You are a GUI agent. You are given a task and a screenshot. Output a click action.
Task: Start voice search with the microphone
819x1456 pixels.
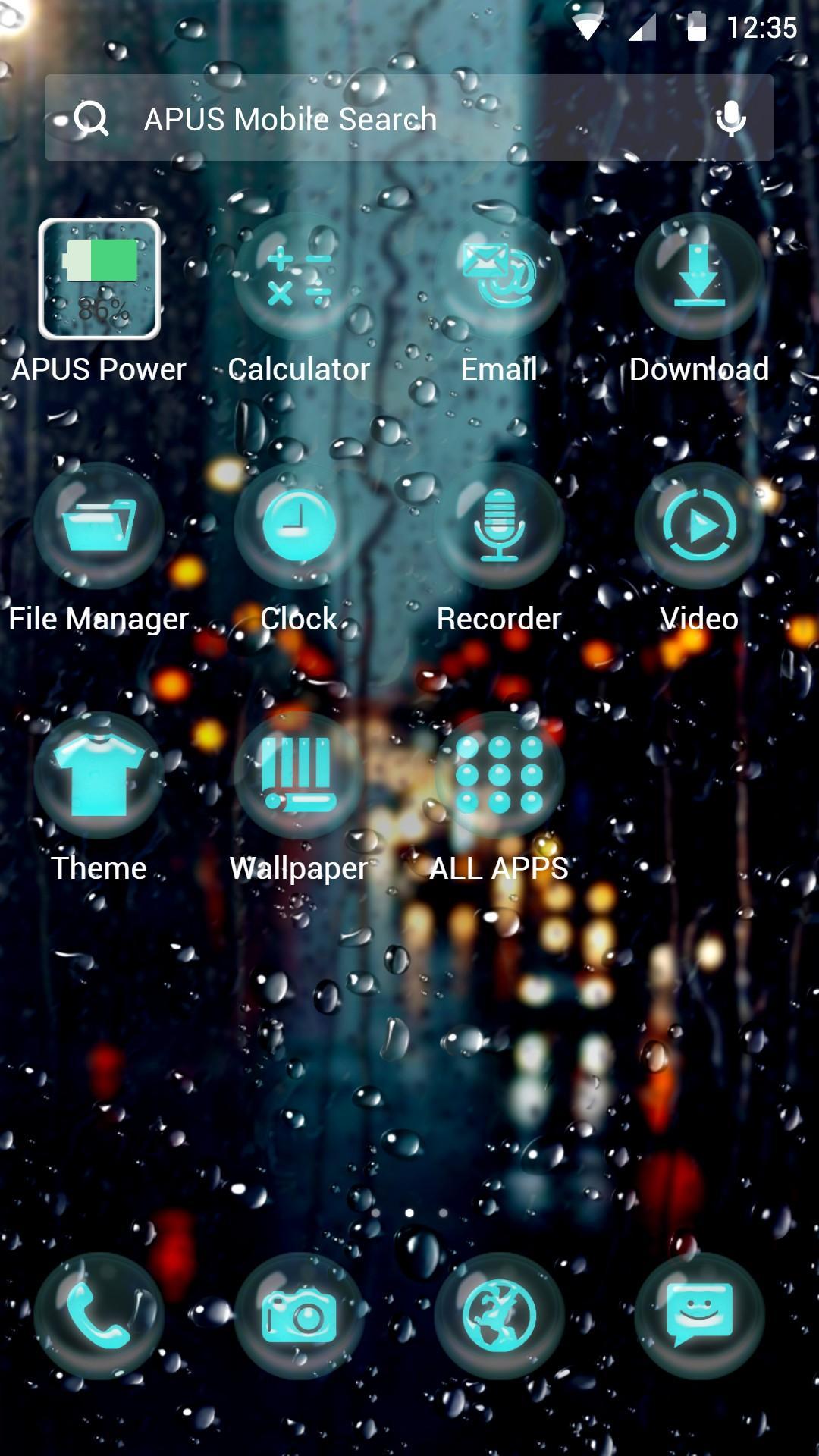(x=731, y=118)
